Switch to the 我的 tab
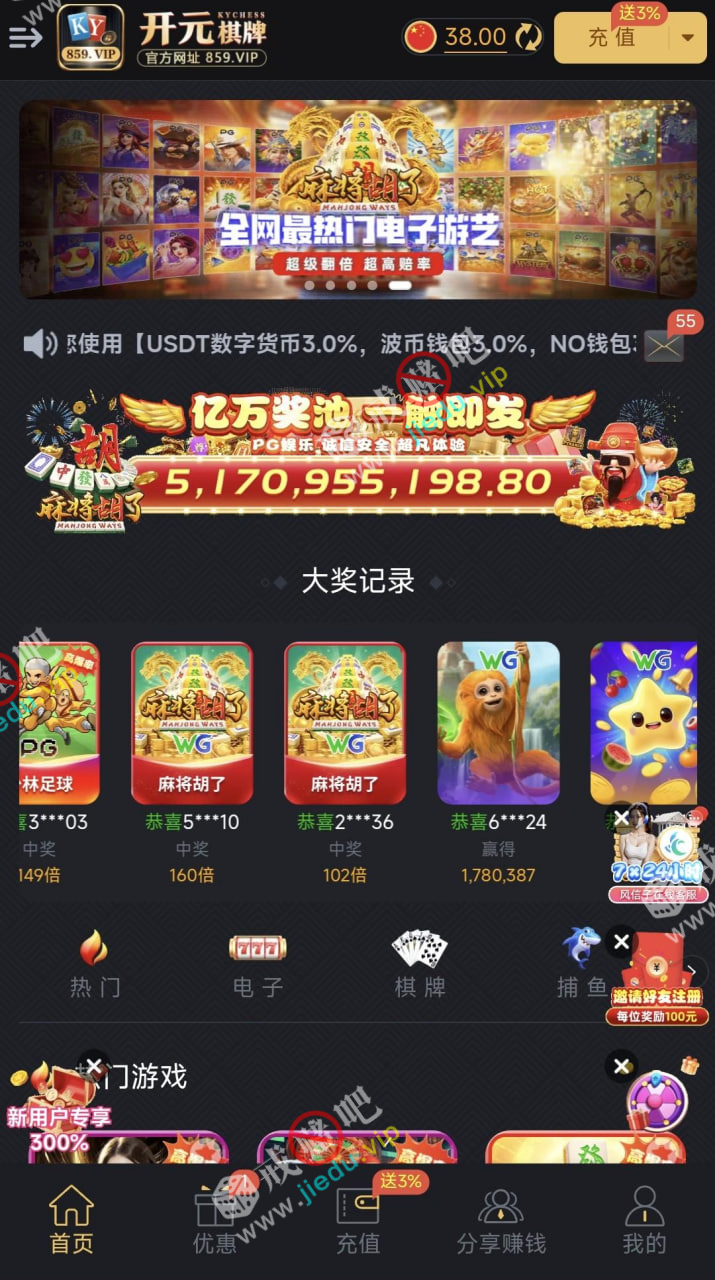Screen dimensions: 715x1280 (x=644, y=1219)
